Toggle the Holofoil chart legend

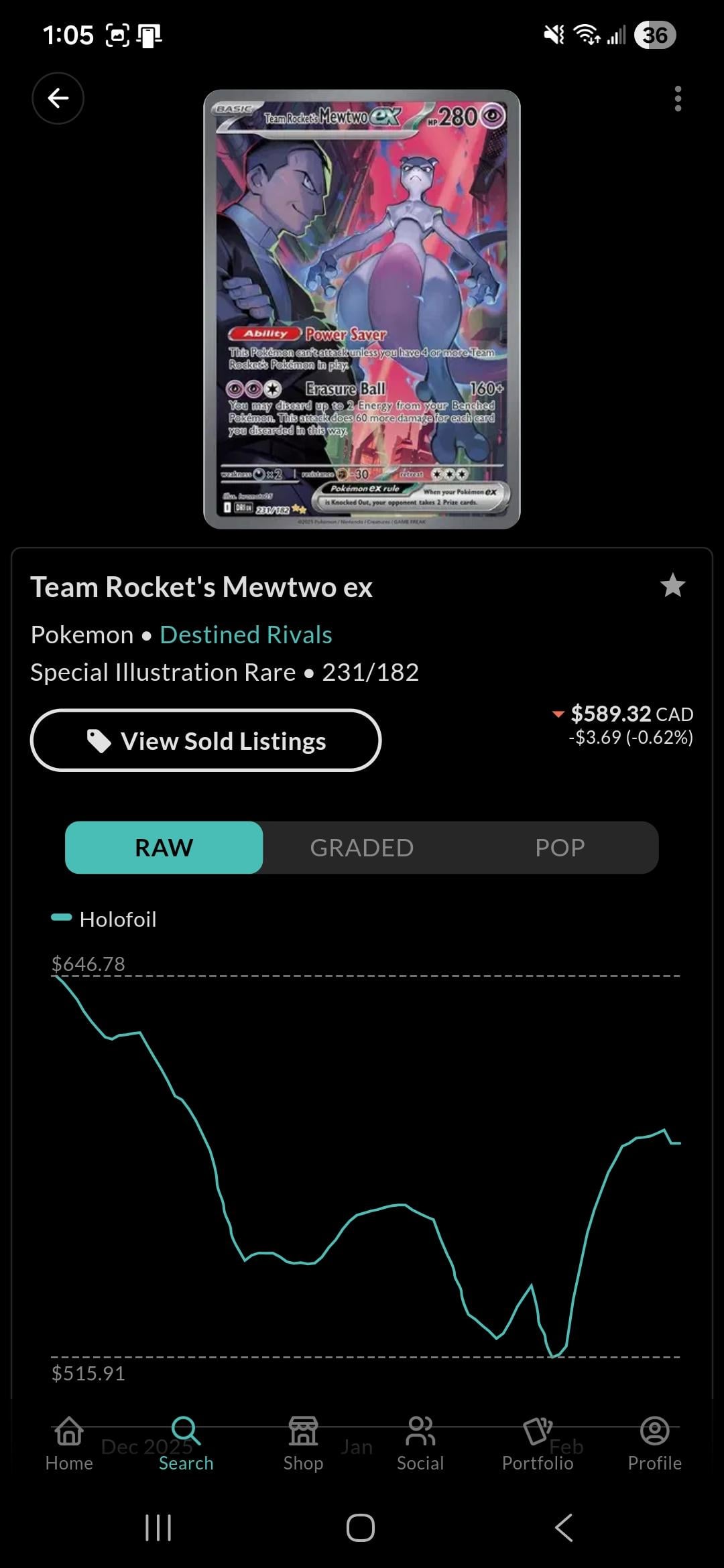tap(105, 919)
